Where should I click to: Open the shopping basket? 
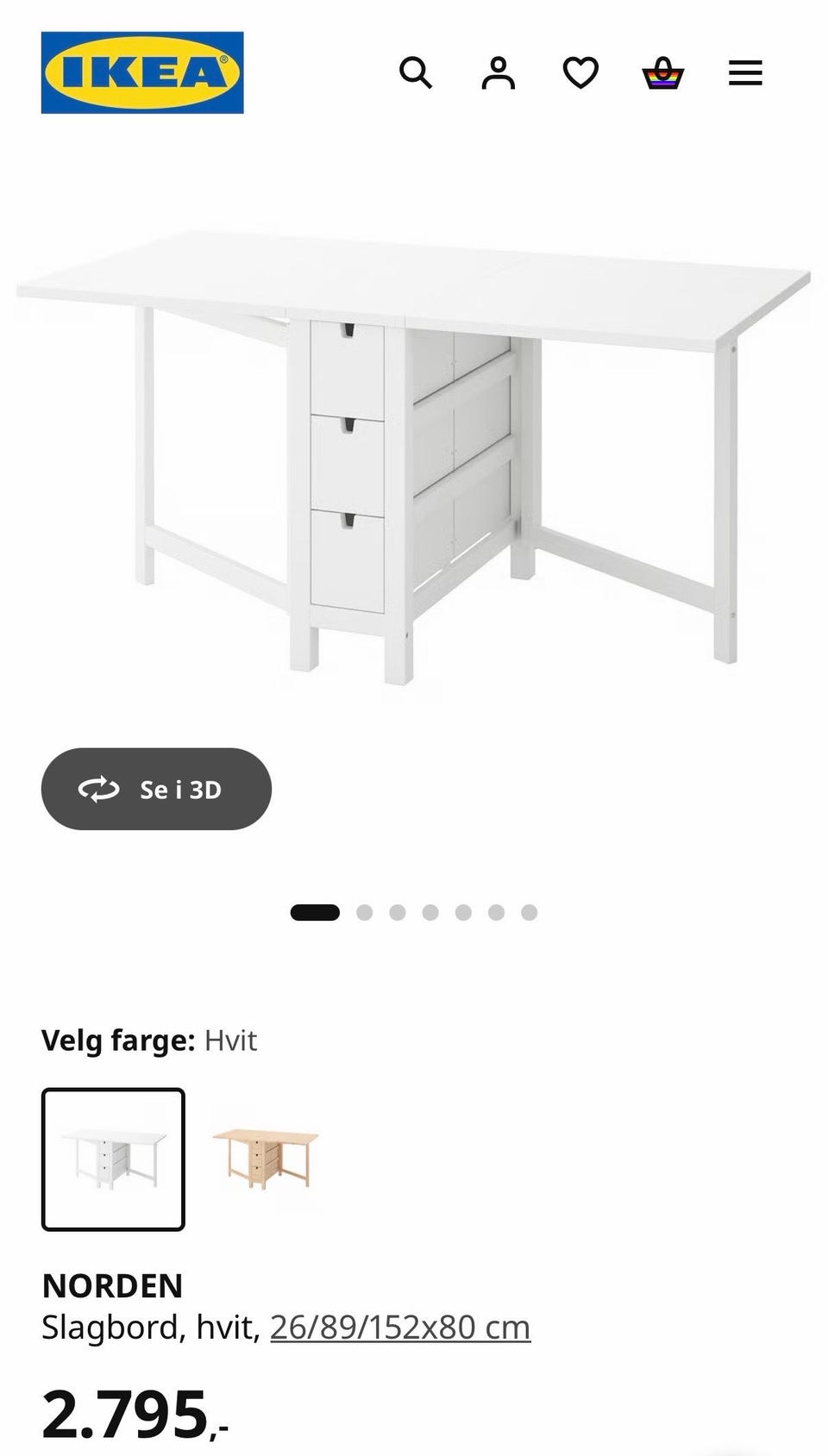[662, 73]
